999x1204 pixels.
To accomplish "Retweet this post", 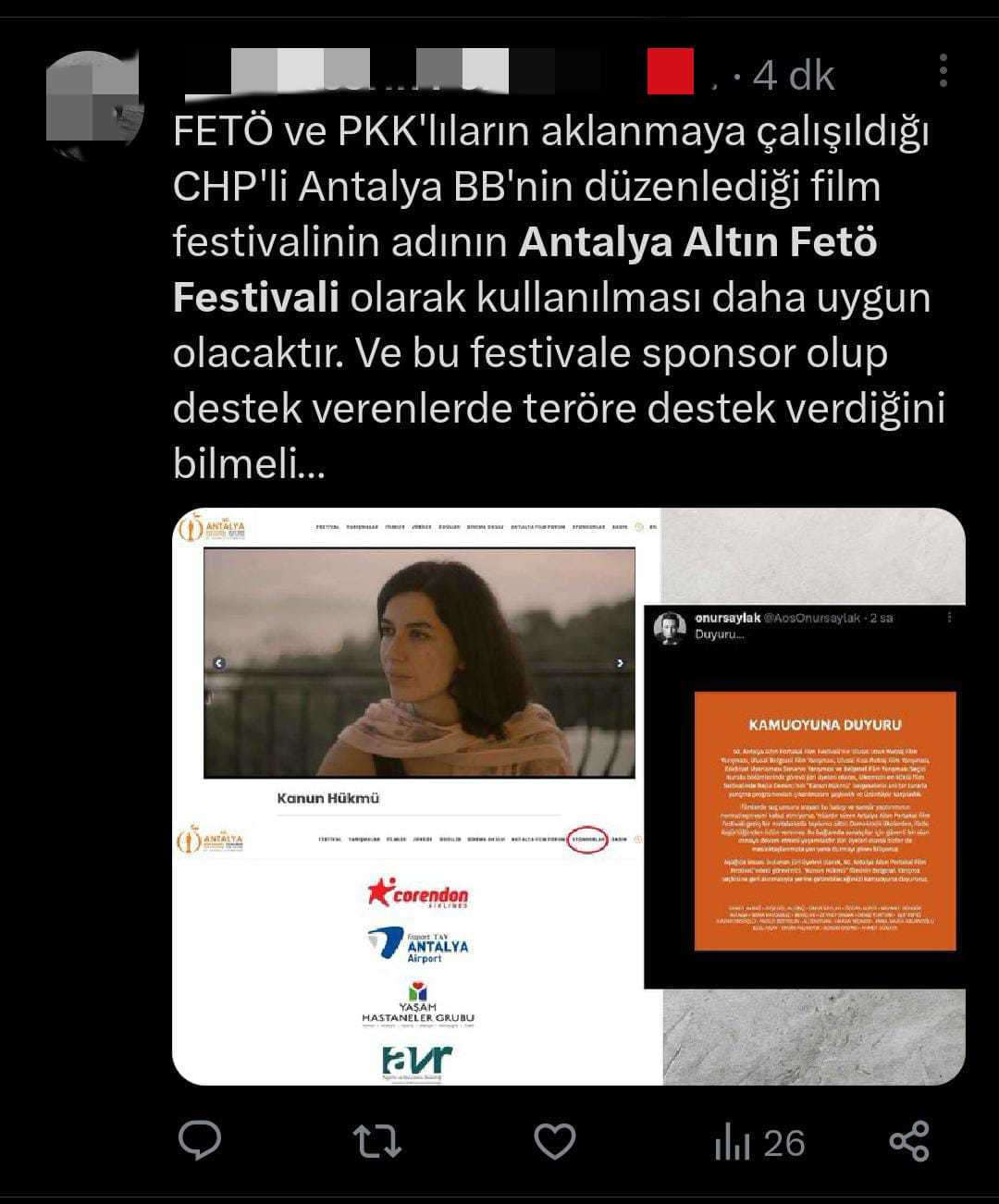I will tap(377, 1142).
